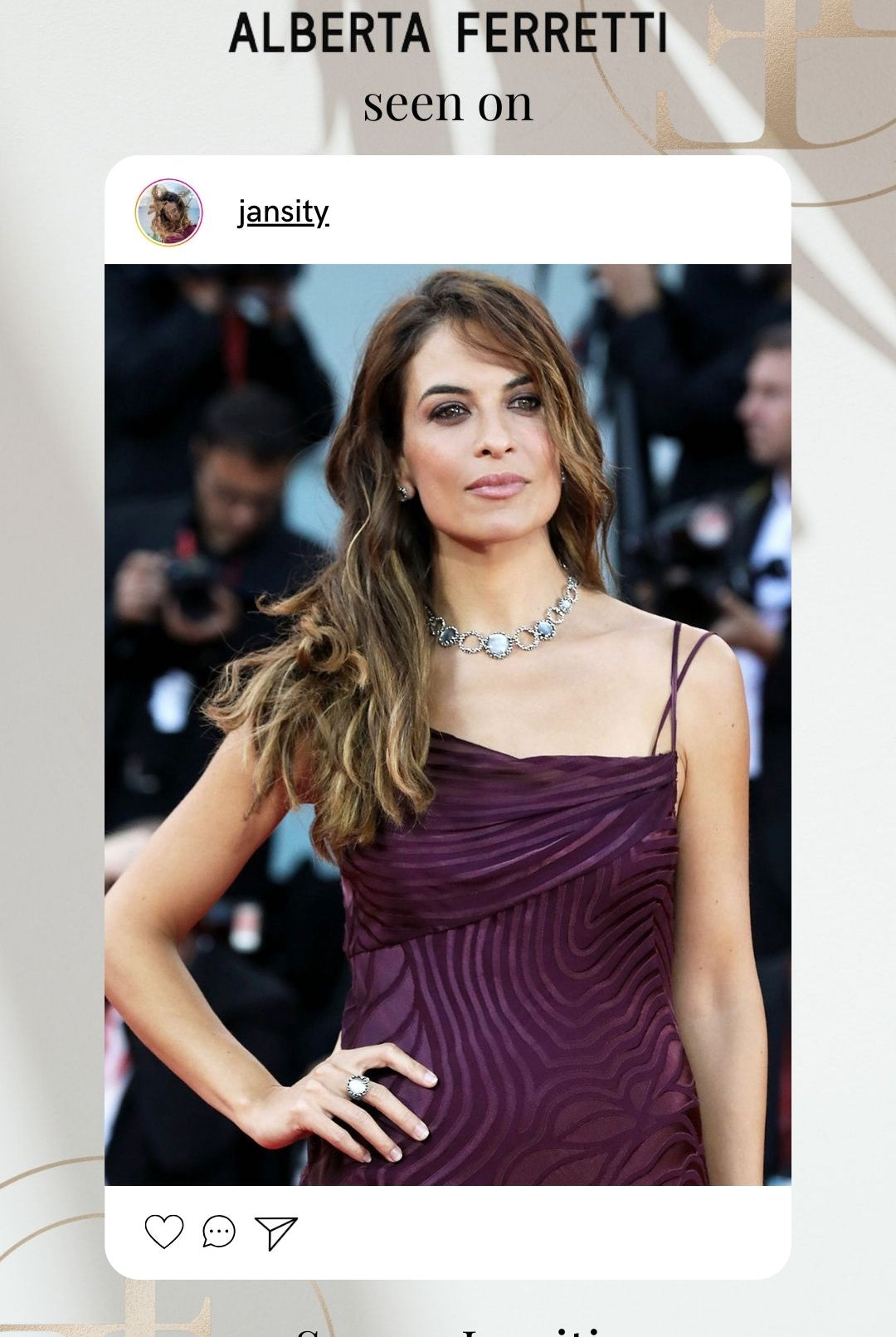Tap jansity's round profile avatar
896x1337 pixels.
pyautogui.click(x=169, y=212)
